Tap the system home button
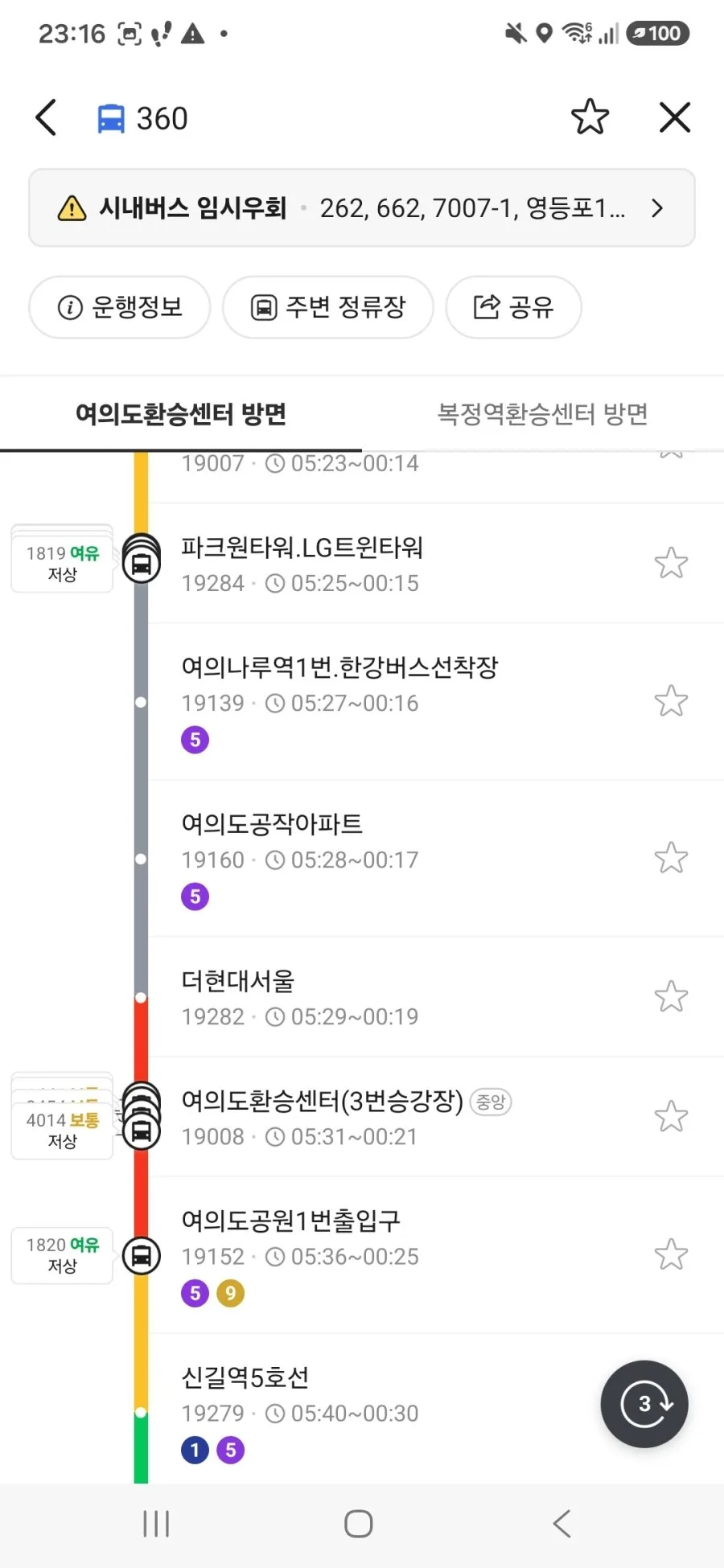The height and width of the screenshot is (1568, 724). pyautogui.click(x=358, y=1524)
